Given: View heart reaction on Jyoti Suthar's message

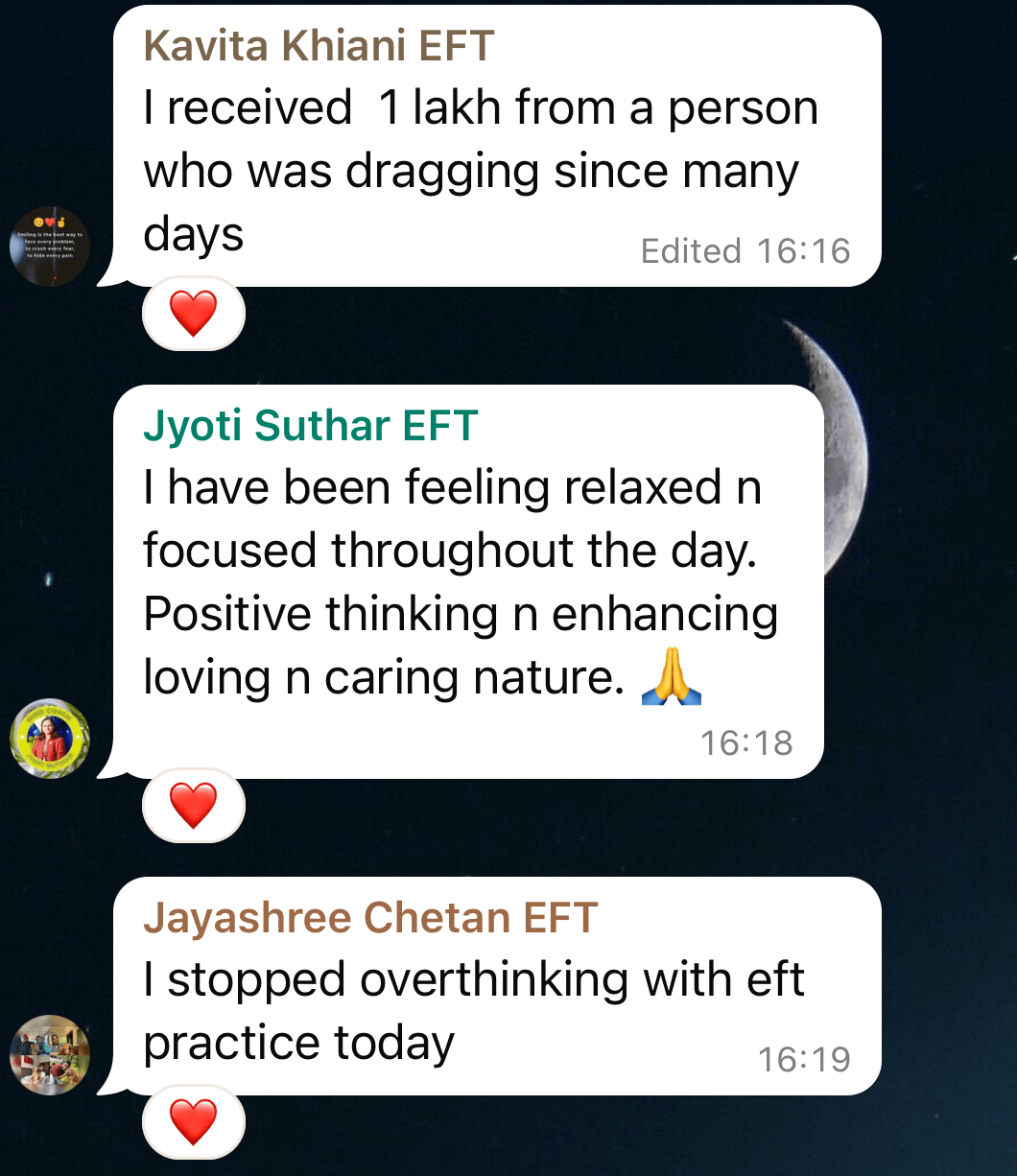Looking at the screenshot, I should (194, 806).
